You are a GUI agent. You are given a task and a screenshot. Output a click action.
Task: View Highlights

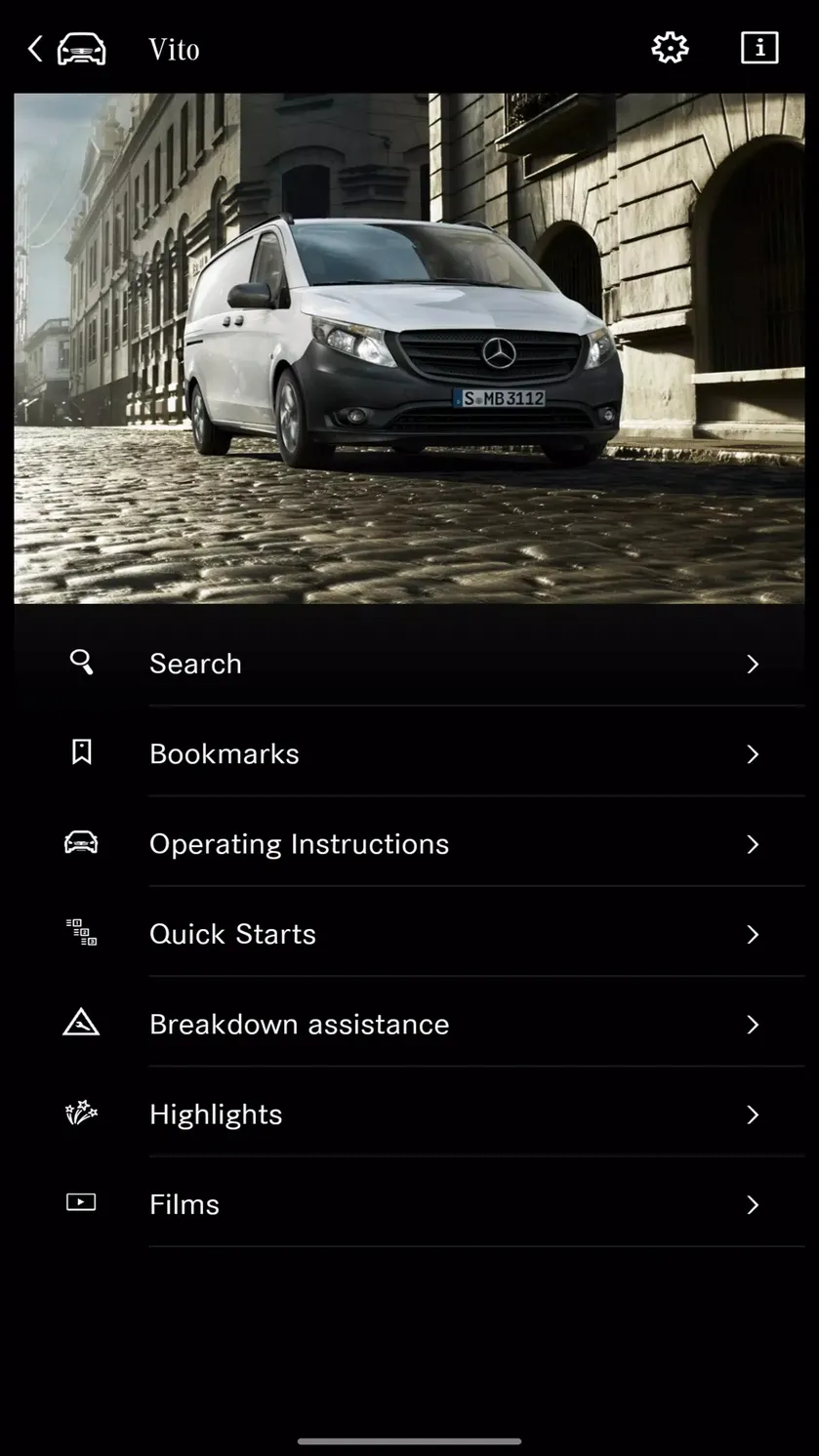click(410, 1114)
